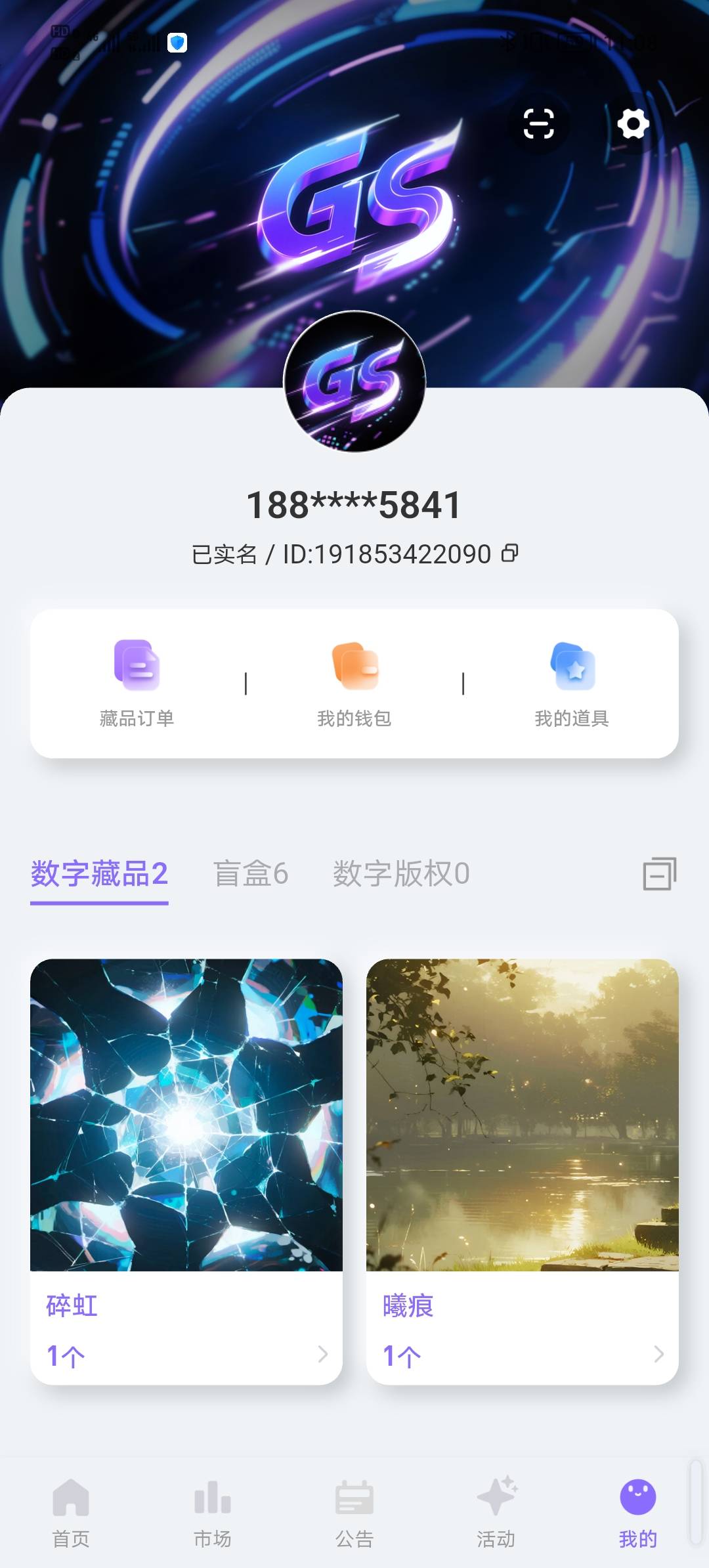Tap the batch select icon beside tabs

click(659, 874)
